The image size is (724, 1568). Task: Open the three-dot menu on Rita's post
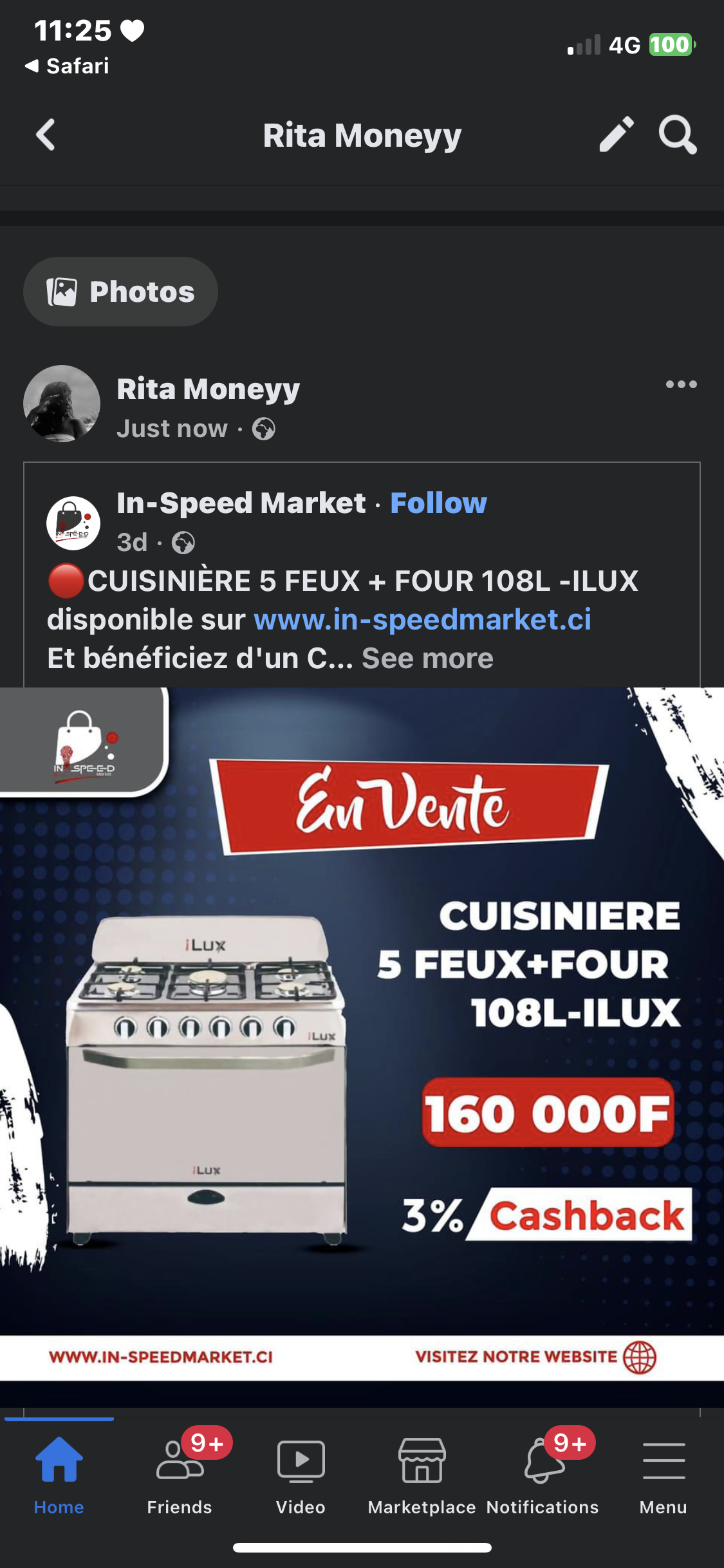[681, 385]
